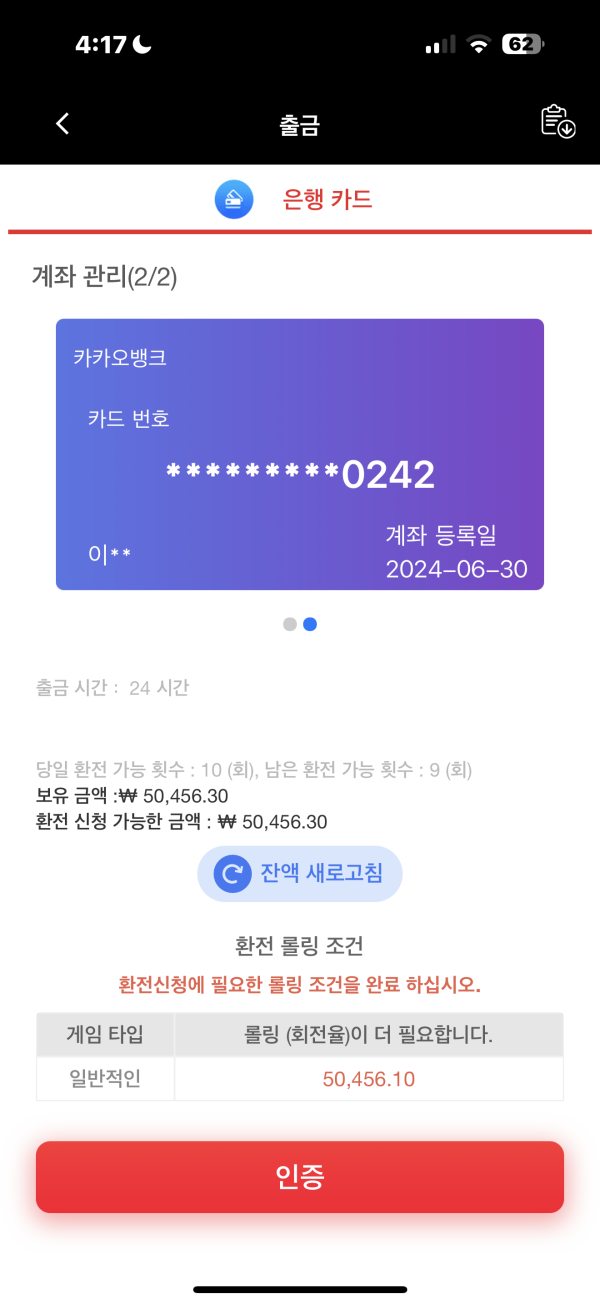This screenshot has width=600, height=1304.
Task: Tap the red 인증 button
Action: [299, 1177]
